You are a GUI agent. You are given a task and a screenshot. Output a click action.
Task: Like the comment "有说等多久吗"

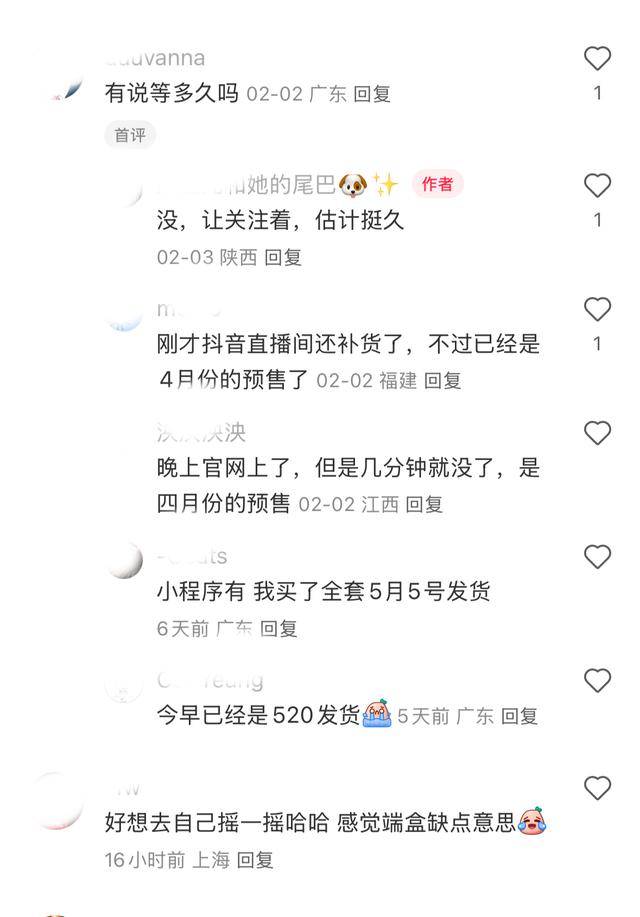pos(597,60)
